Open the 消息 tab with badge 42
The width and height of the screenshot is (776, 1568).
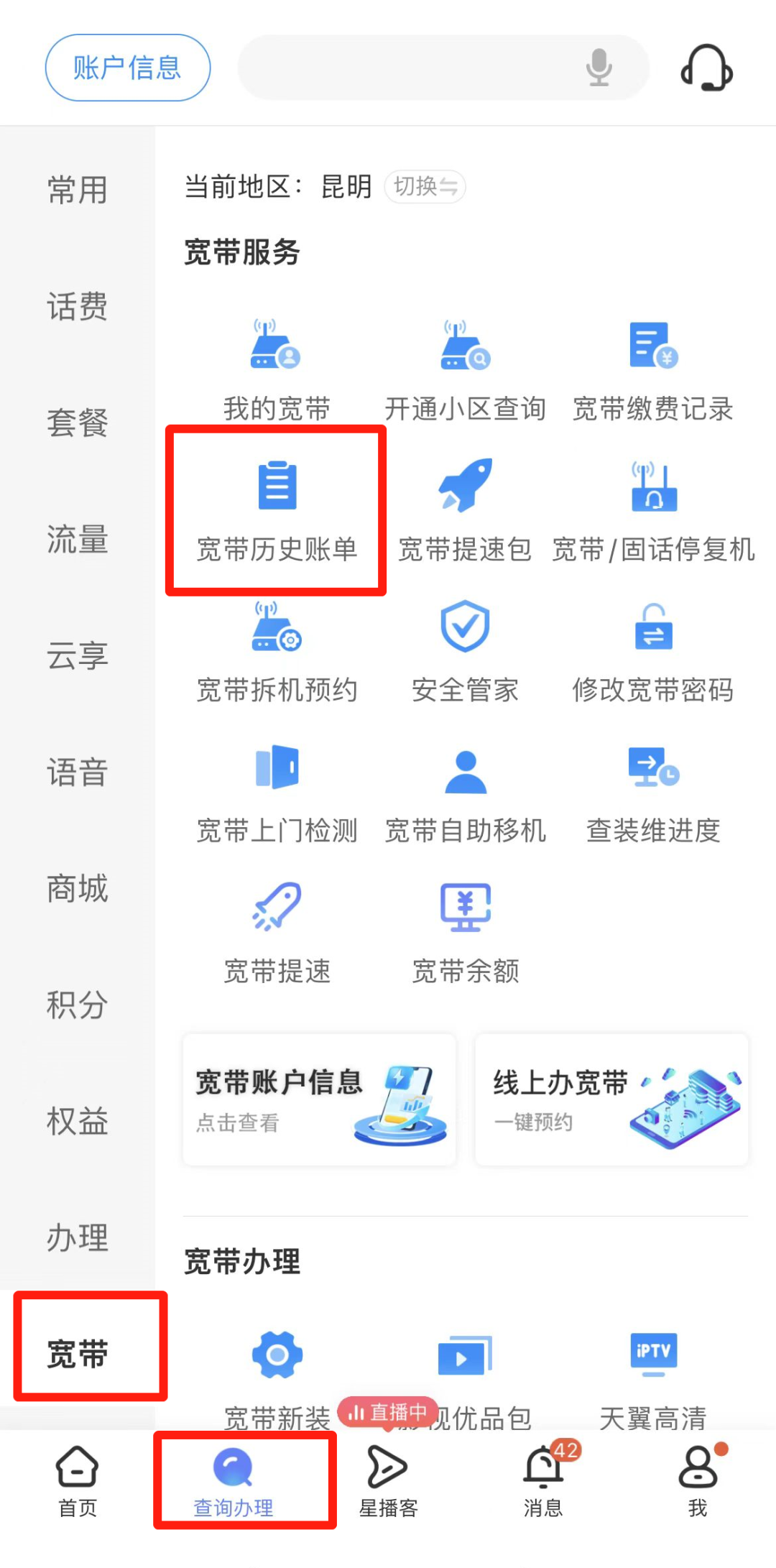point(542,1480)
